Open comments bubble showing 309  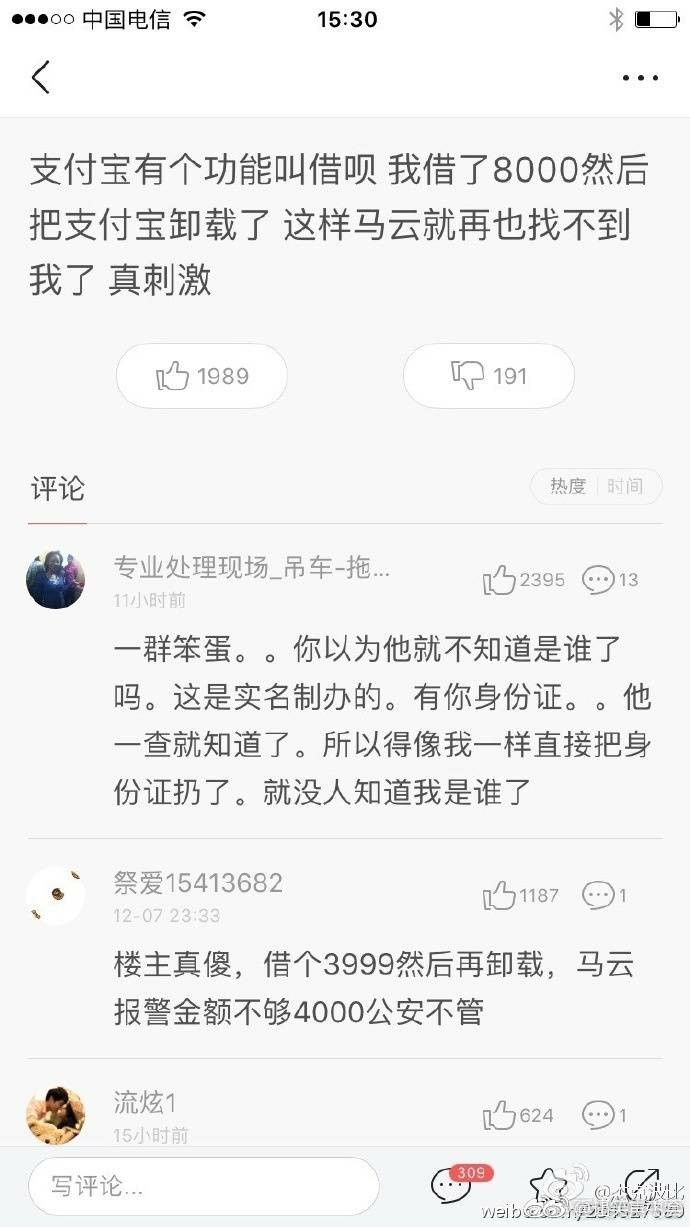click(452, 1185)
